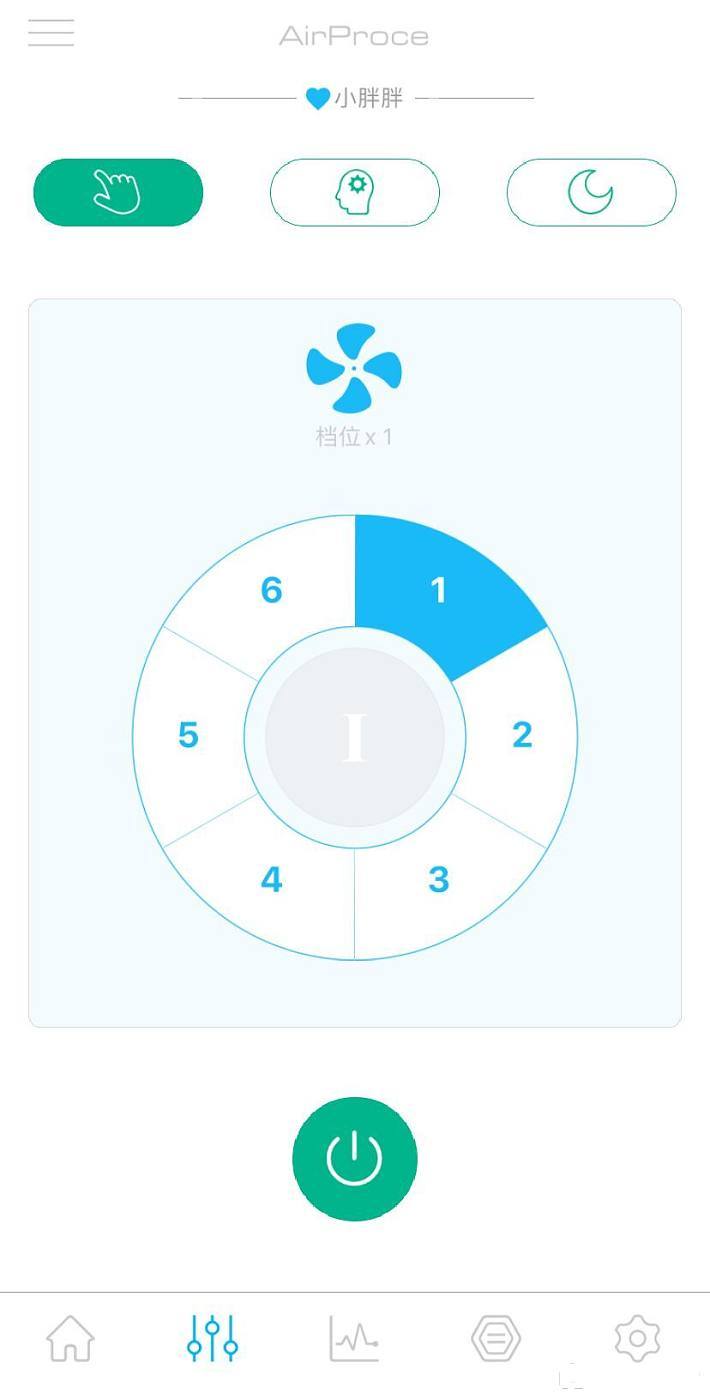
Task: Go to the home tab
Action: point(71,1338)
